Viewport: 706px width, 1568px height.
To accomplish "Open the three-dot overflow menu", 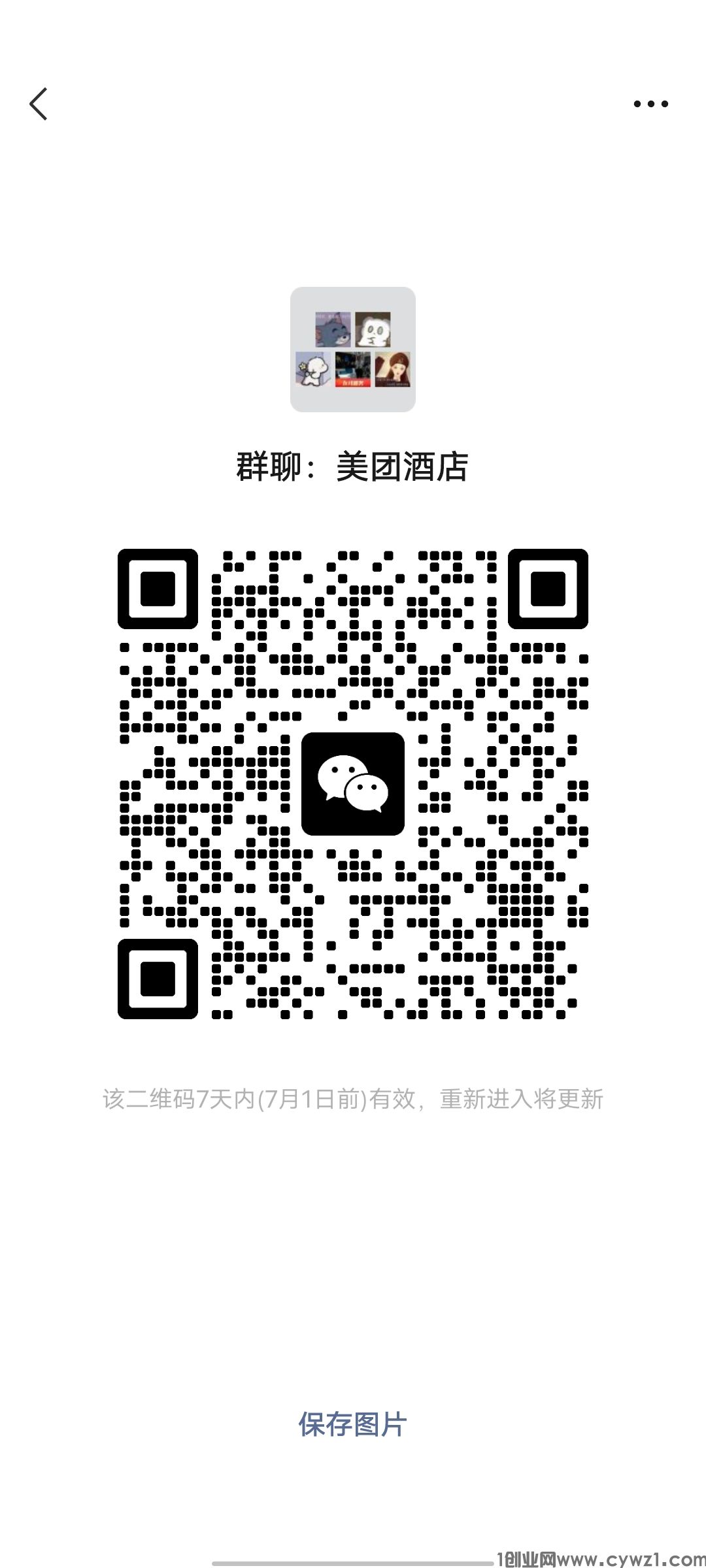I will point(650,104).
